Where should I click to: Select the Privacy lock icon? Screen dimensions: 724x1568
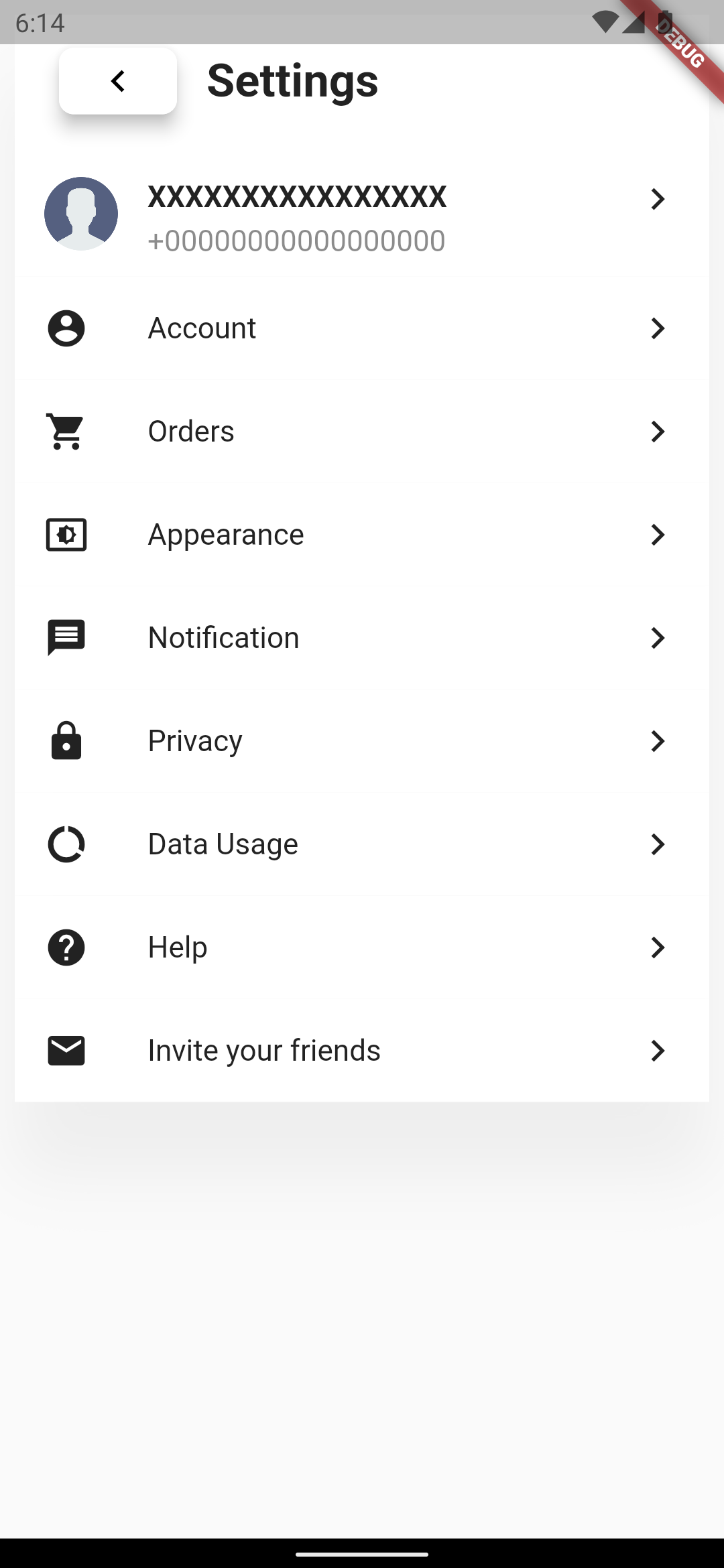tap(66, 741)
